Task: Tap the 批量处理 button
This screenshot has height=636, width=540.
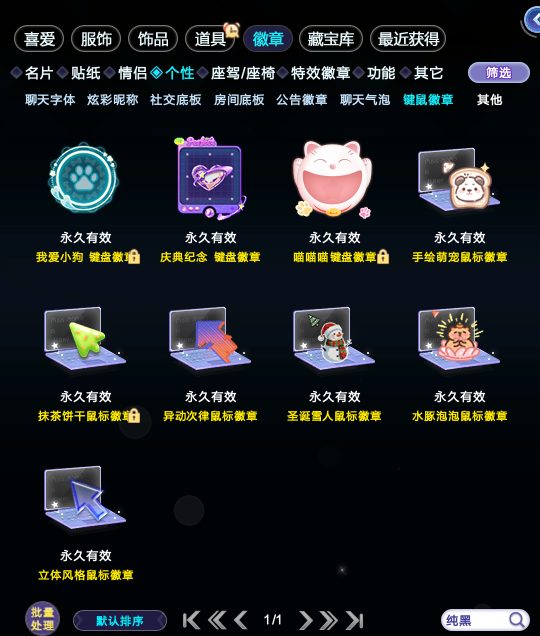Action: pyautogui.click(x=42, y=619)
